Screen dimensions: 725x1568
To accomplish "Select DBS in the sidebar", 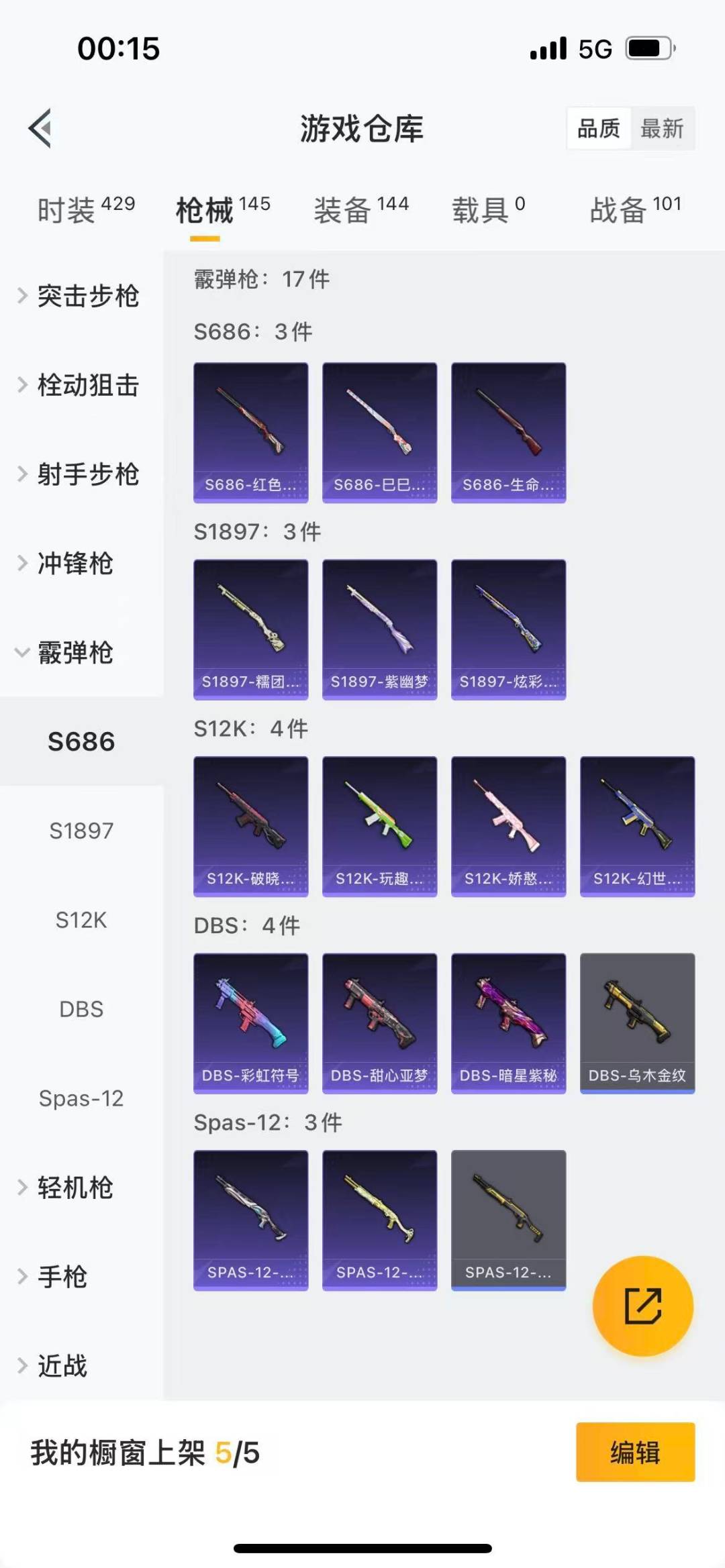I will pos(81,1009).
